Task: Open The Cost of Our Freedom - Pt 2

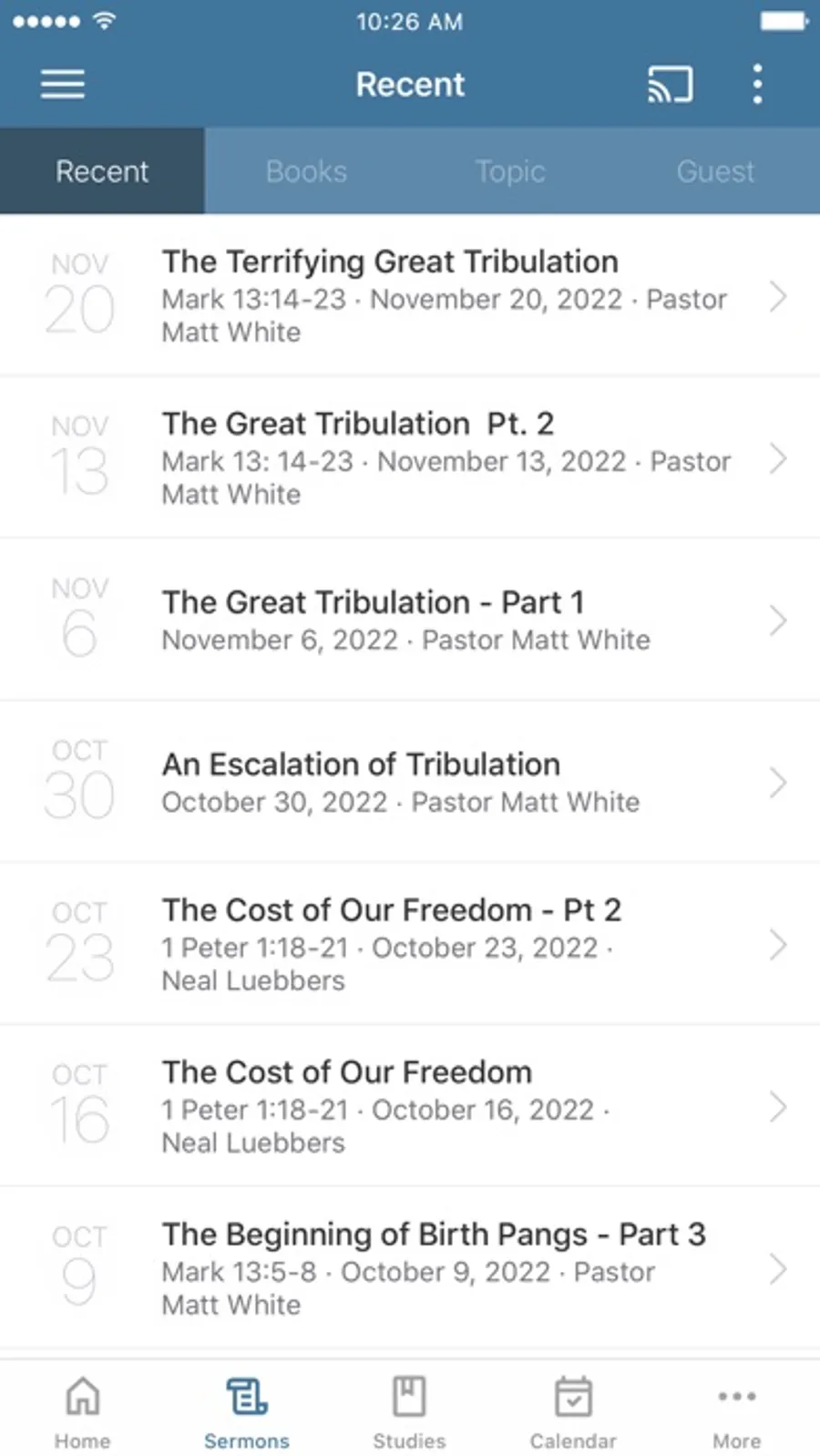Action: [410, 944]
